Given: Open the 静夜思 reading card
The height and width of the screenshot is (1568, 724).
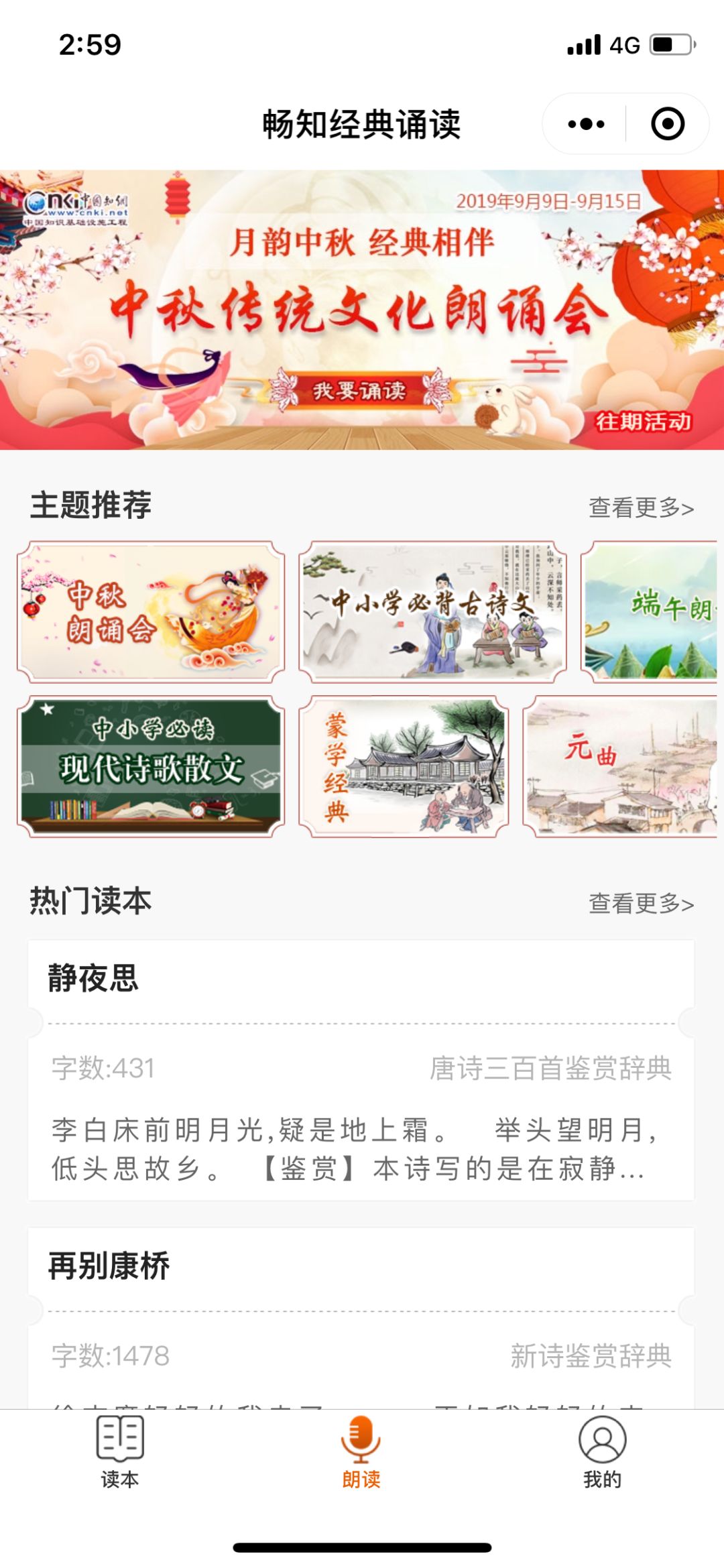Looking at the screenshot, I should [361, 1070].
